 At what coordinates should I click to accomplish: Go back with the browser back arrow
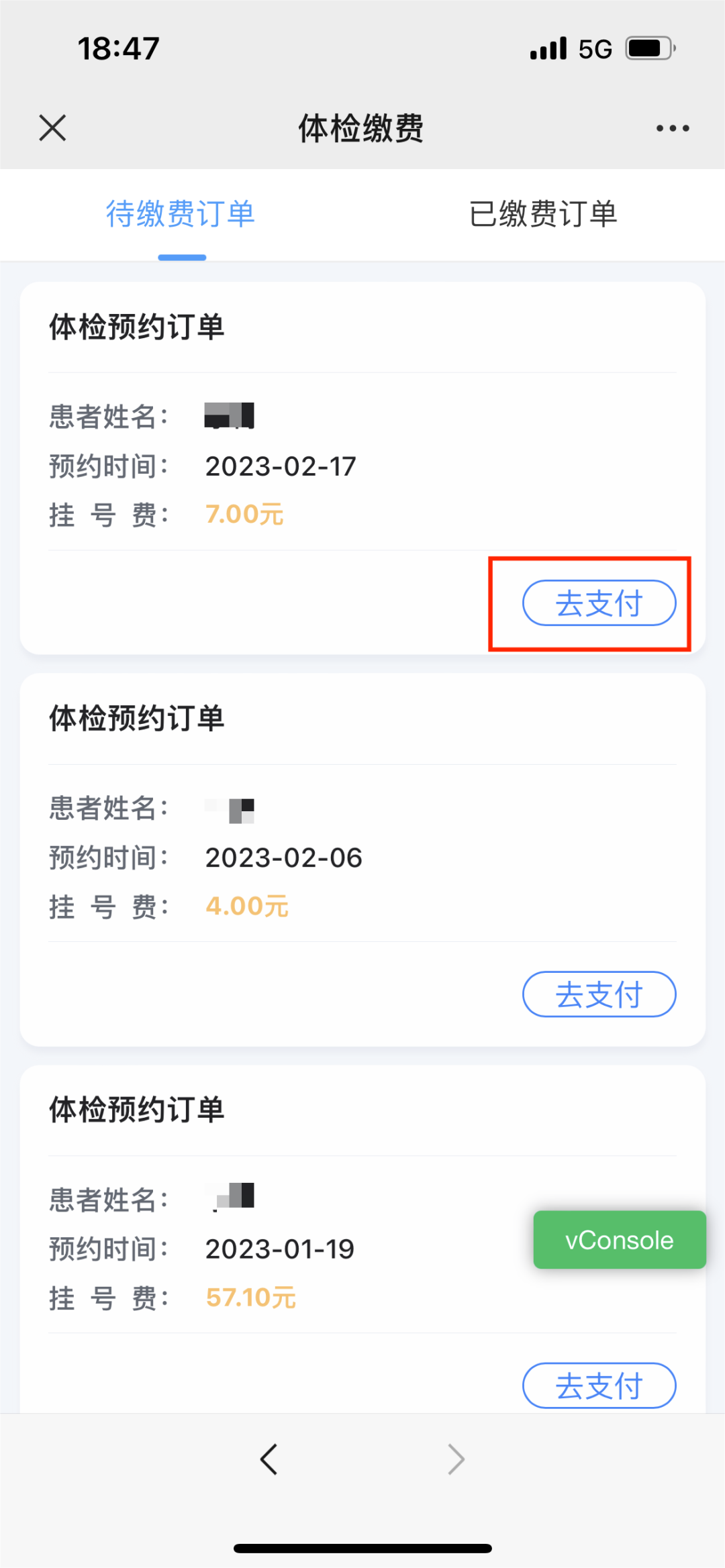pyautogui.click(x=269, y=1459)
